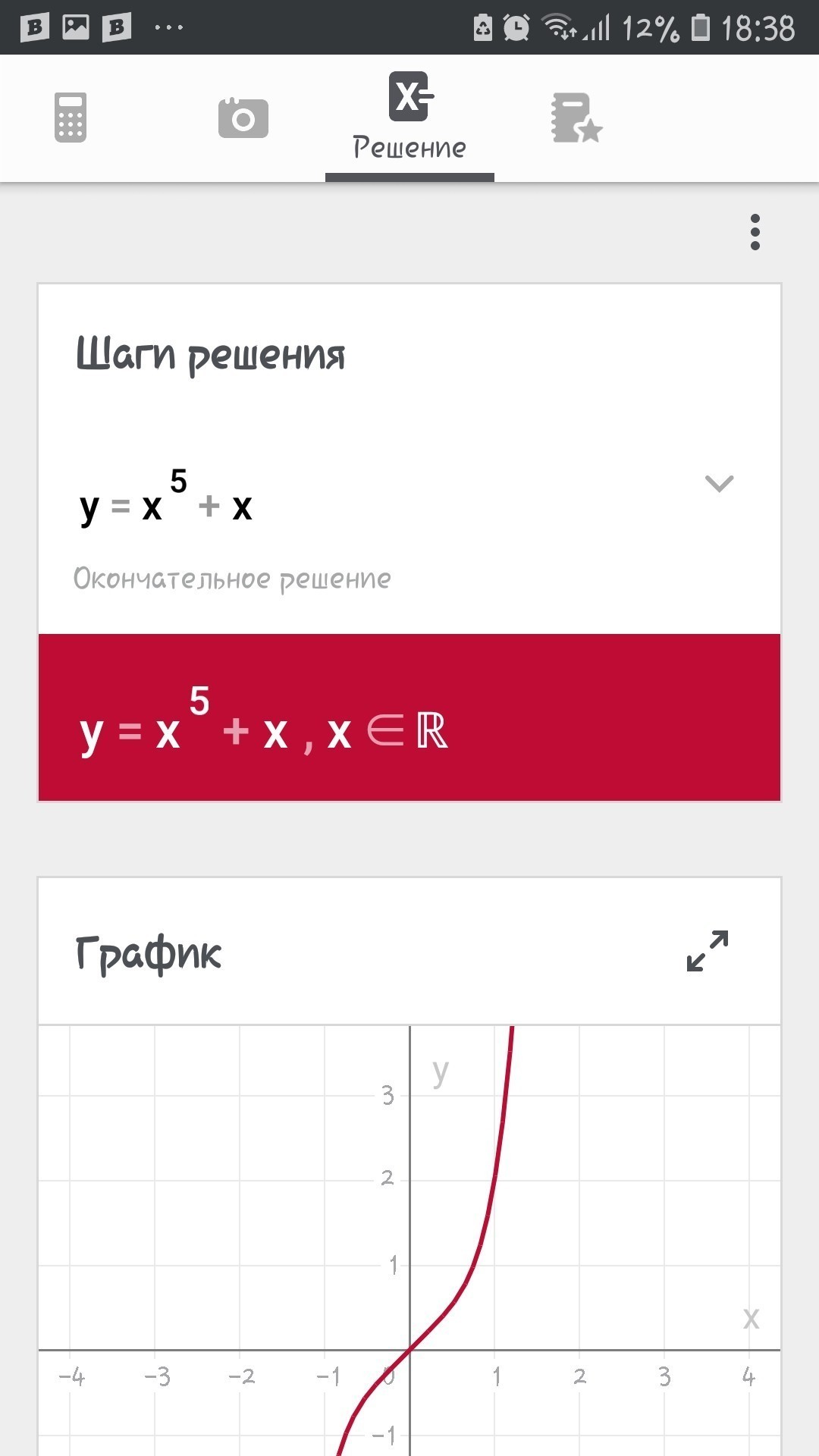Open the three-dot overflow menu
The height and width of the screenshot is (1456, 819).
tap(755, 232)
